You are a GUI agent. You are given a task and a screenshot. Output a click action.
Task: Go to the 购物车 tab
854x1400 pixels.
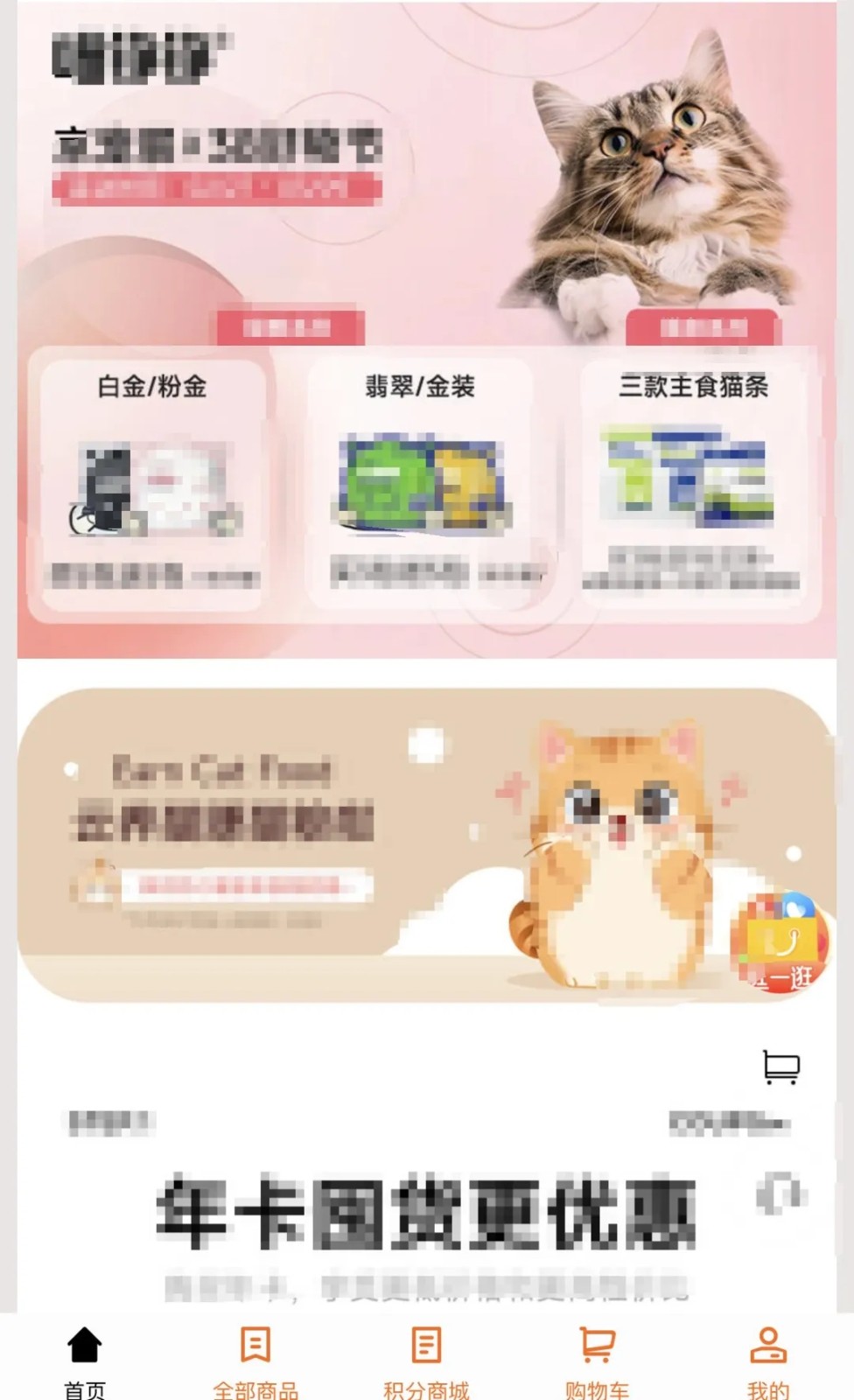597,1361
